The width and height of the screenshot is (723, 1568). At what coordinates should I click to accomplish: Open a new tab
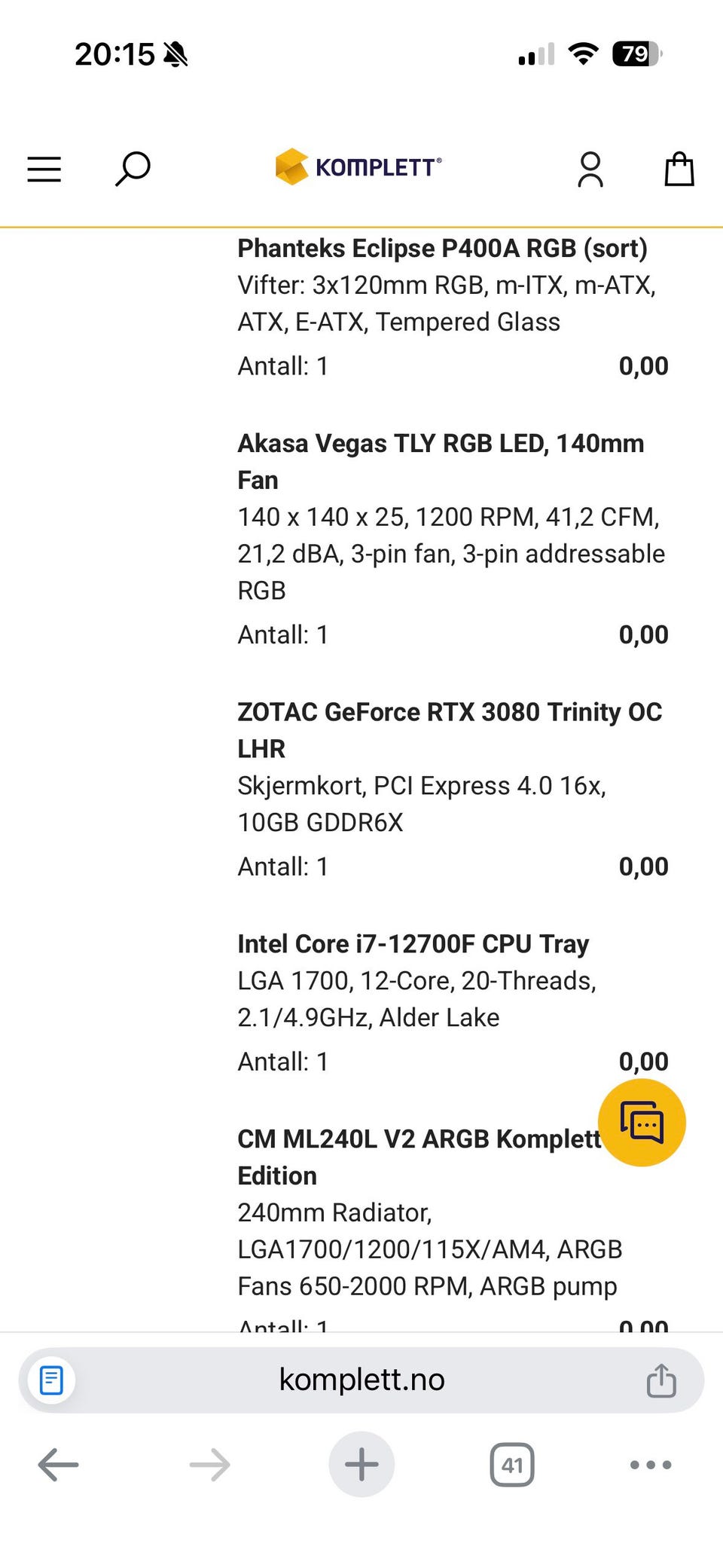[361, 1464]
